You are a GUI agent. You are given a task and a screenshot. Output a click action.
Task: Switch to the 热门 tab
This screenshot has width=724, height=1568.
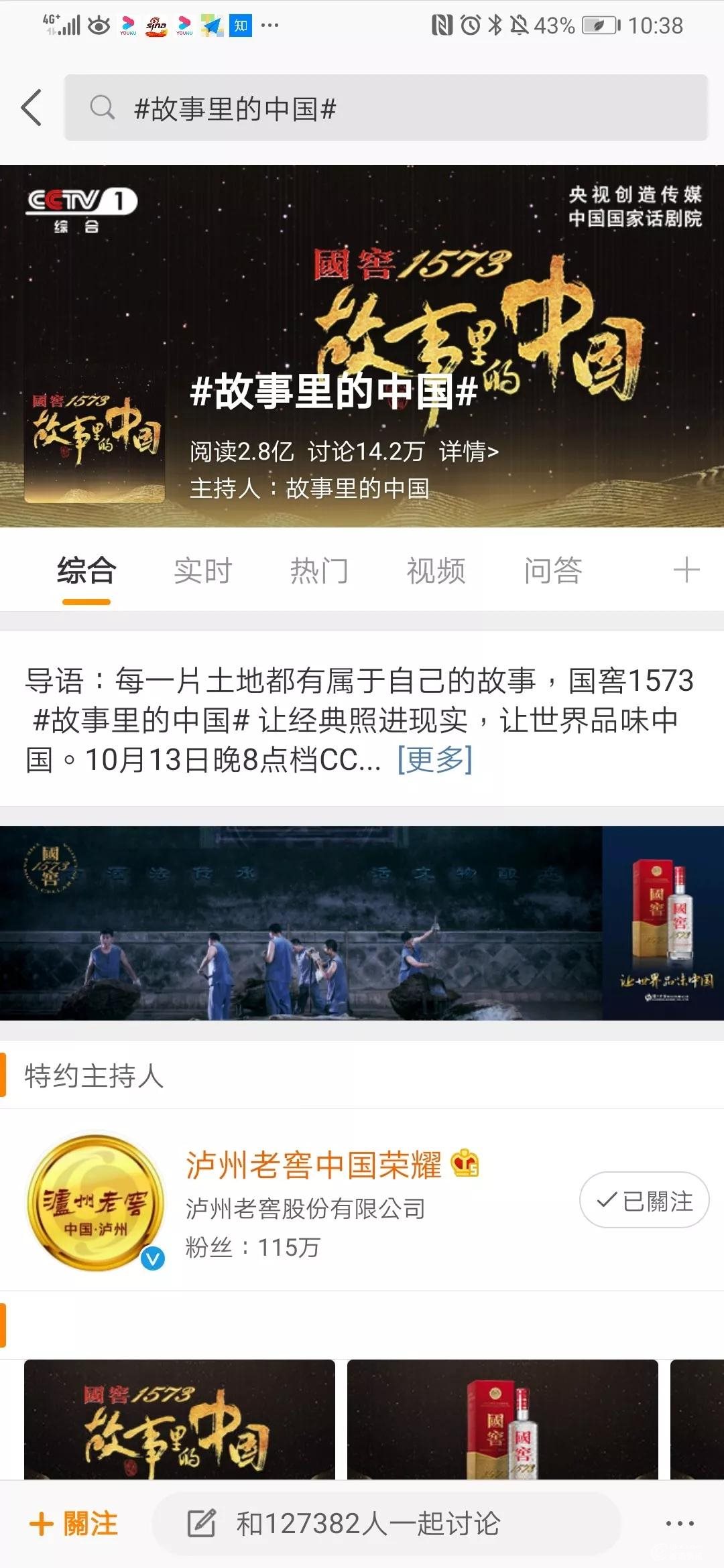point(319,572)
